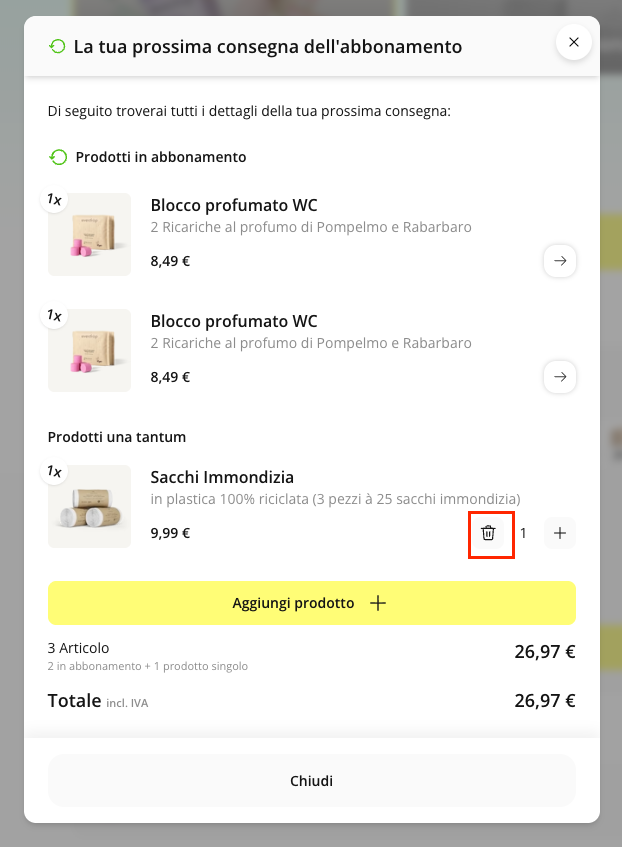622x847 pixels.
Task: Tap the Chiudi button
Action: point(311,780)
